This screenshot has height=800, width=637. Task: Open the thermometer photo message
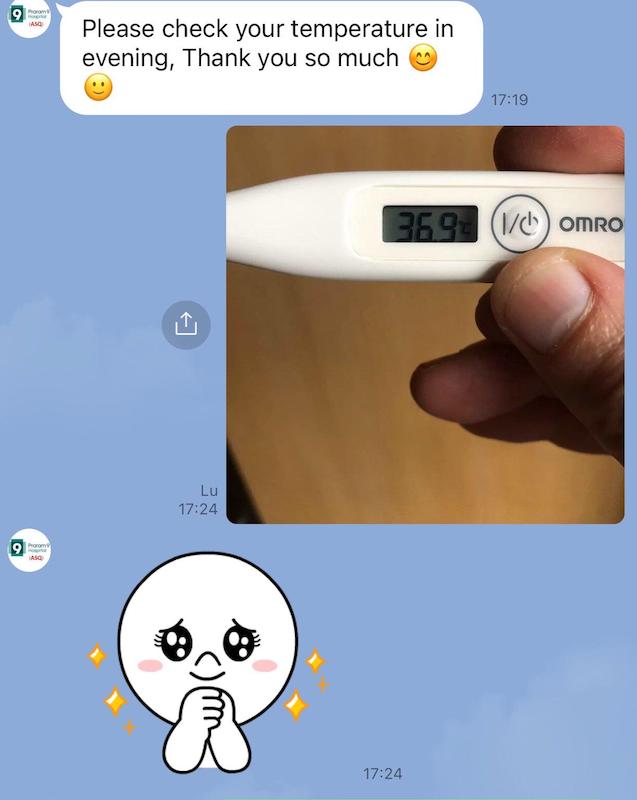(425, 324)
